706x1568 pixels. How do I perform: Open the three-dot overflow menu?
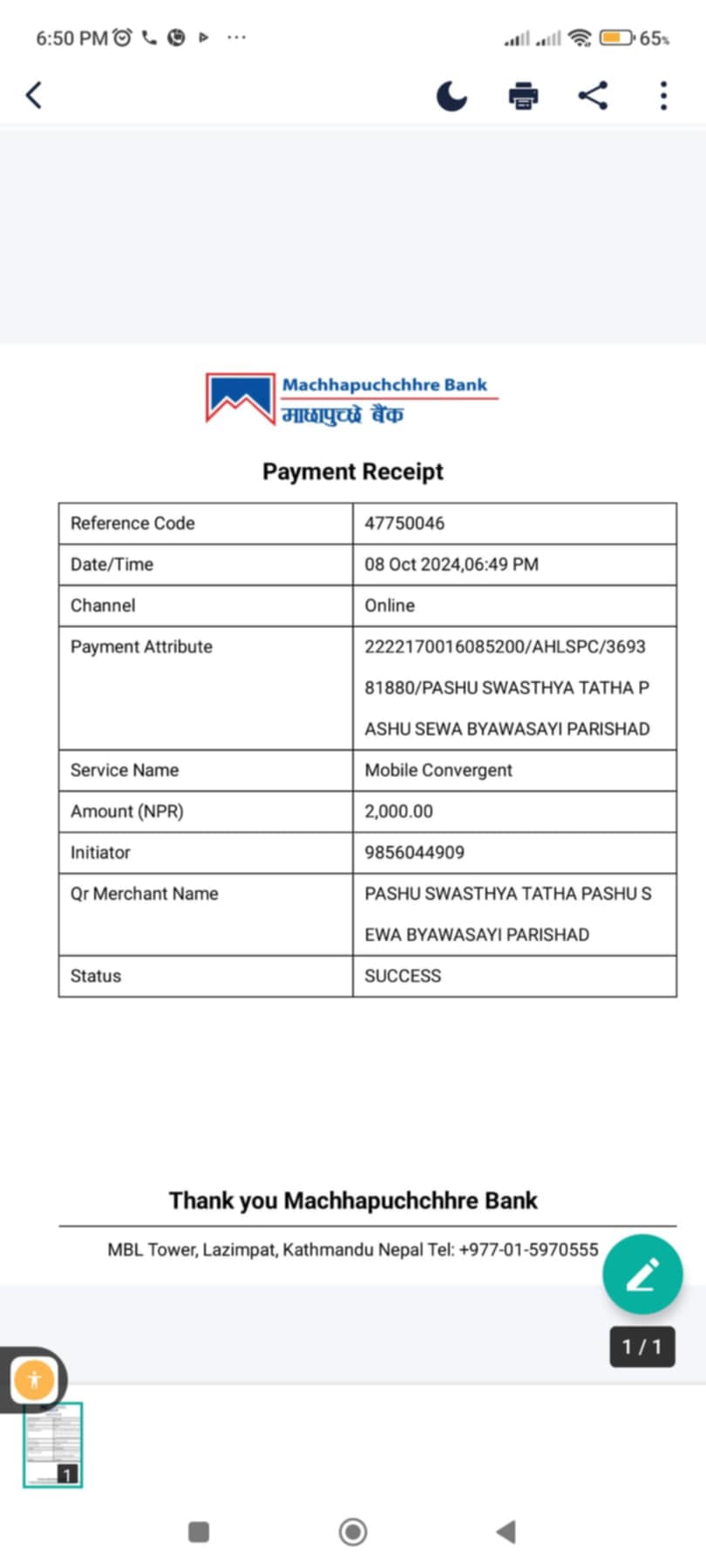tap(663, 96)
